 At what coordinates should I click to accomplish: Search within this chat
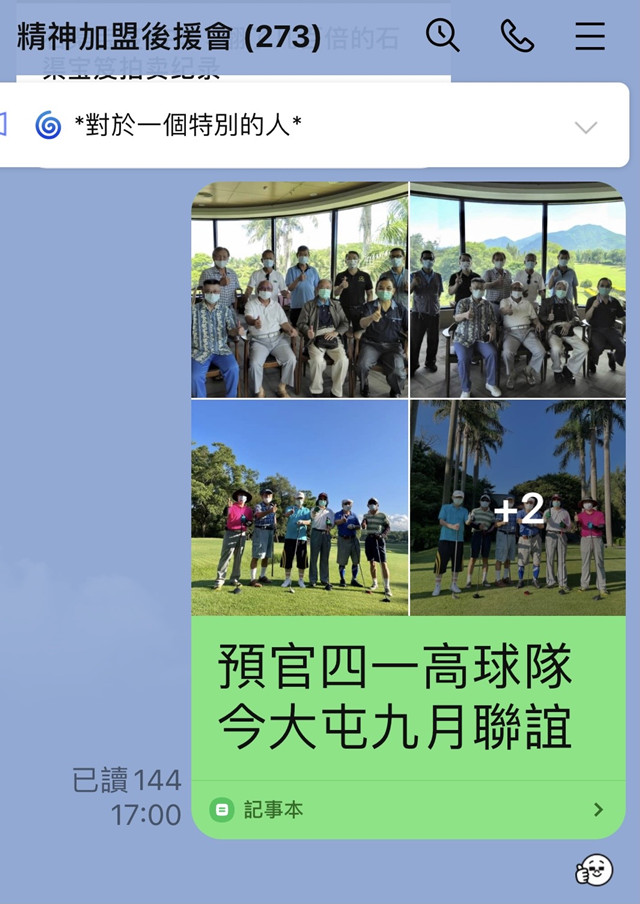442,36
